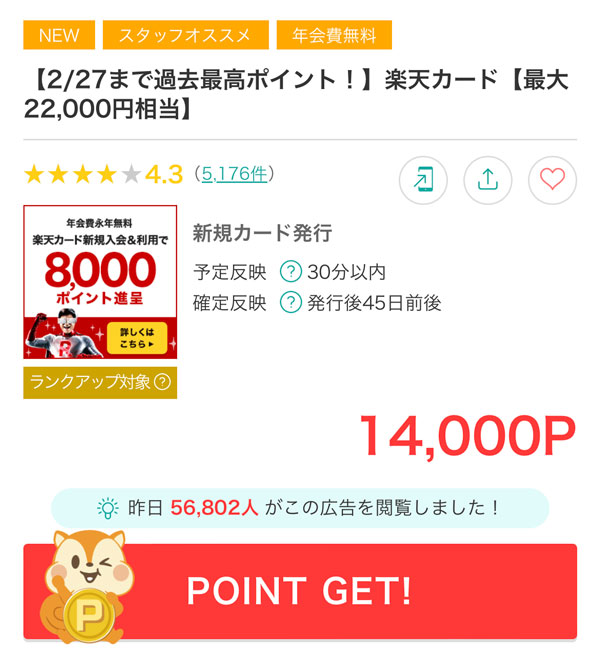Tap the POINT GET! button
Image resolution: width=600 pixels, height=662 pixels.
(x=300, y=591)
